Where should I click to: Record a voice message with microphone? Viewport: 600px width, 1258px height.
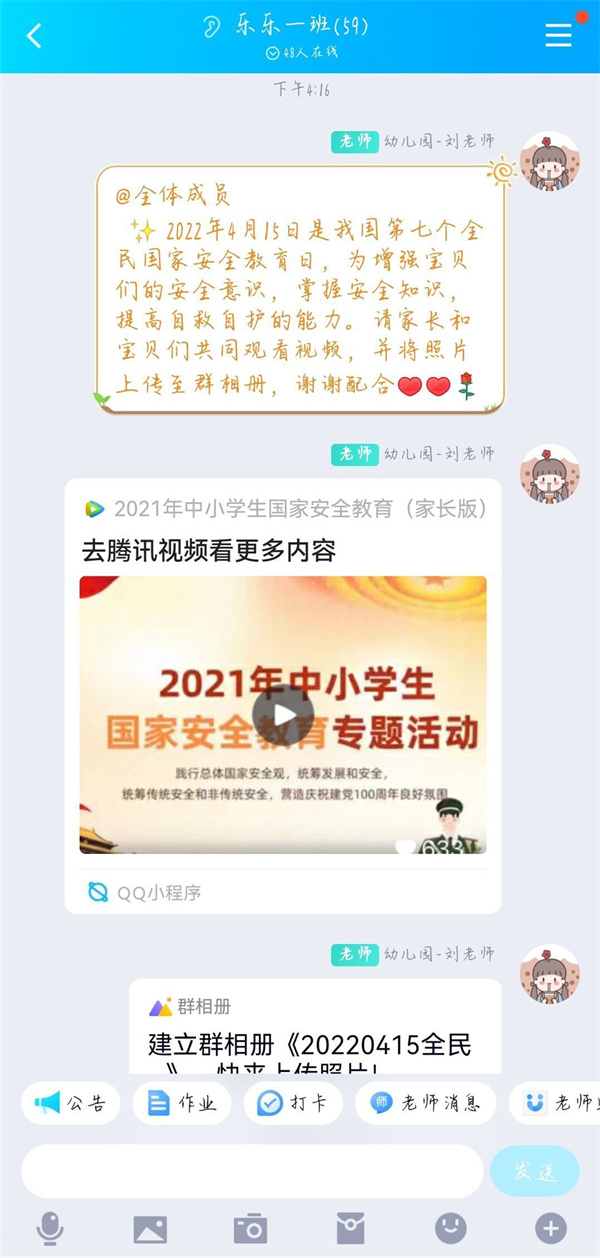point(50,1228)
